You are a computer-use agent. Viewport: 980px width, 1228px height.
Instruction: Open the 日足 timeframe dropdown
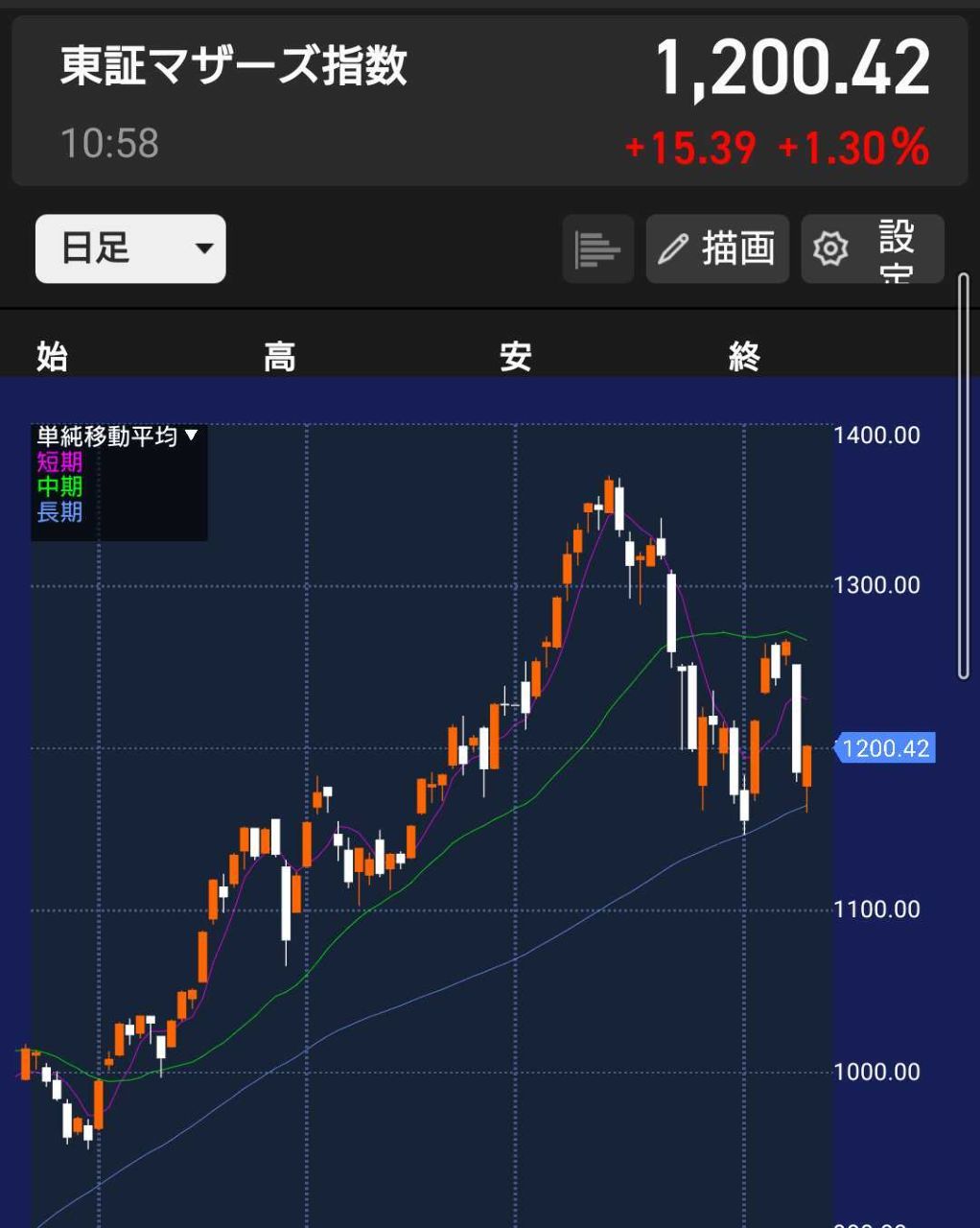point(130,248)
